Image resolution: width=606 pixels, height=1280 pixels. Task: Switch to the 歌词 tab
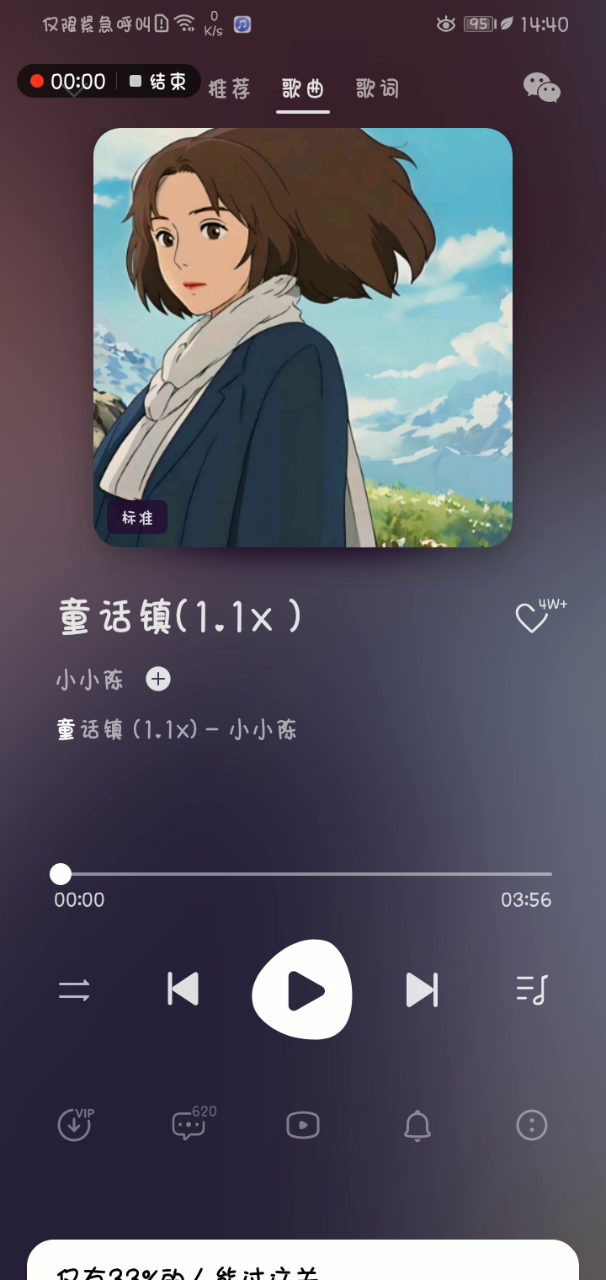pos(377,89)
